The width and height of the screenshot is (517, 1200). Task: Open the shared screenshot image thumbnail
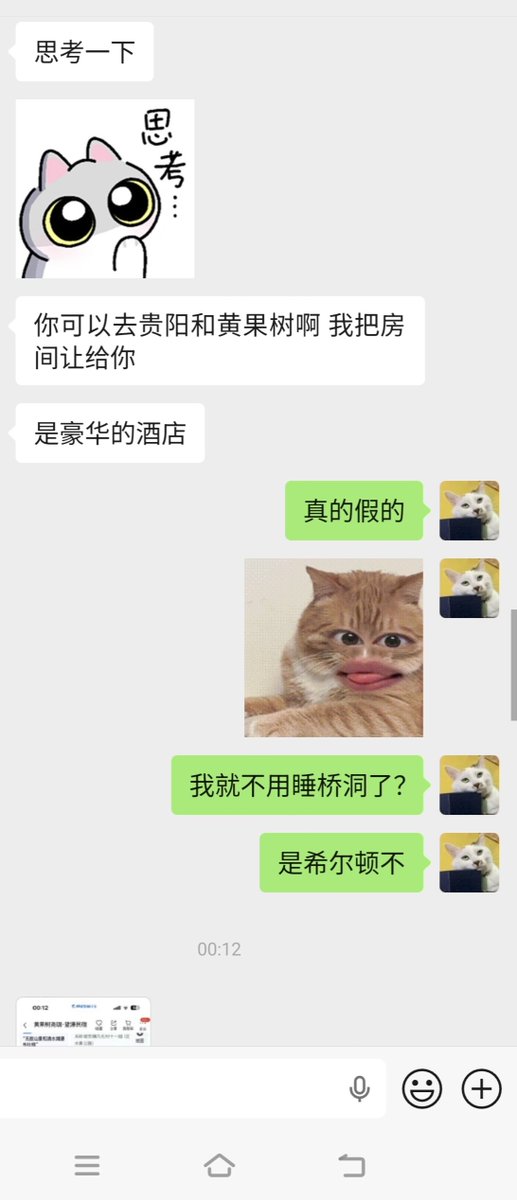click(83, 1021)
